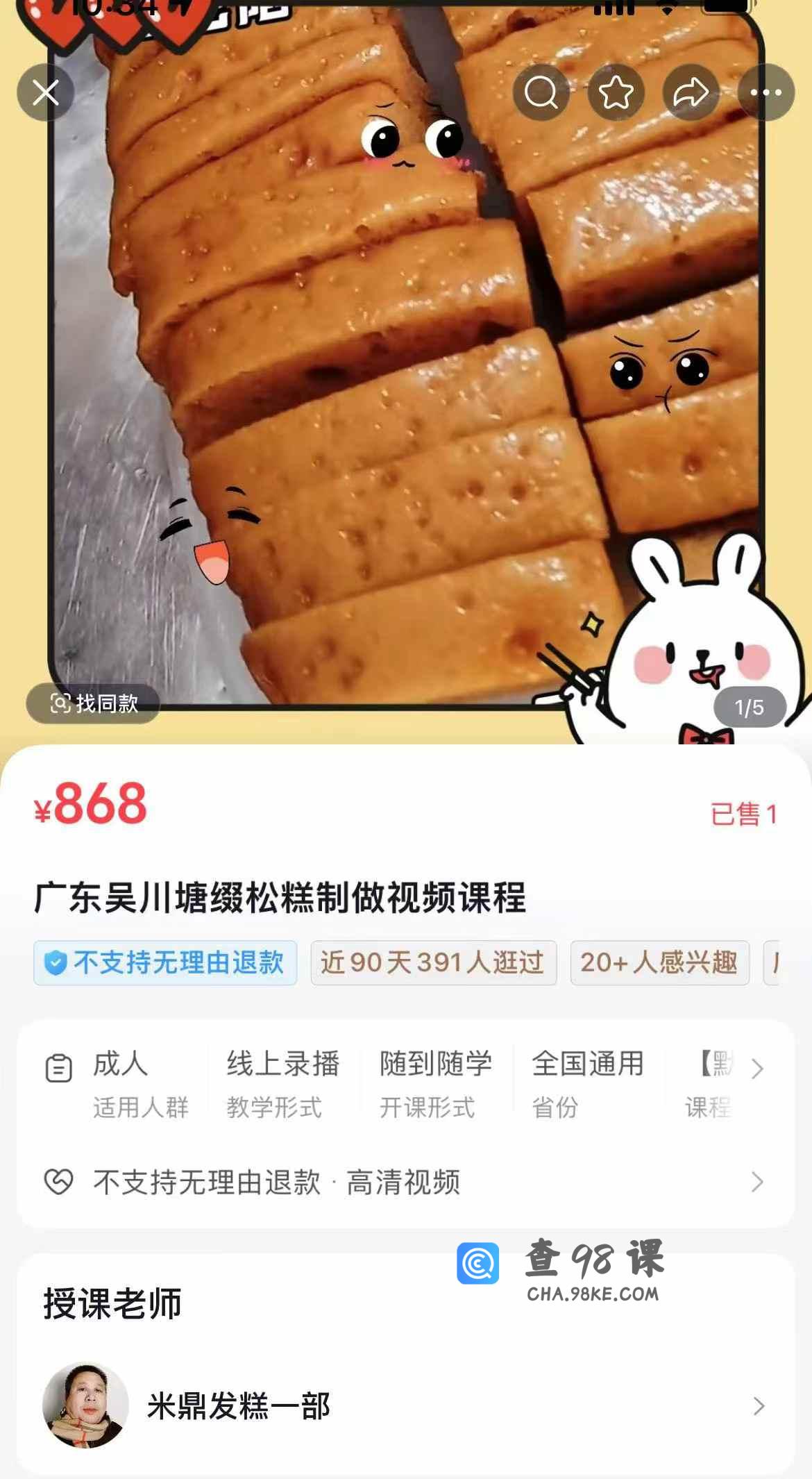This screenshot has width=812, height=1479.
Task: Open the 不支持无理由退款 · 高清视频 row
Action: [406, 1182]
